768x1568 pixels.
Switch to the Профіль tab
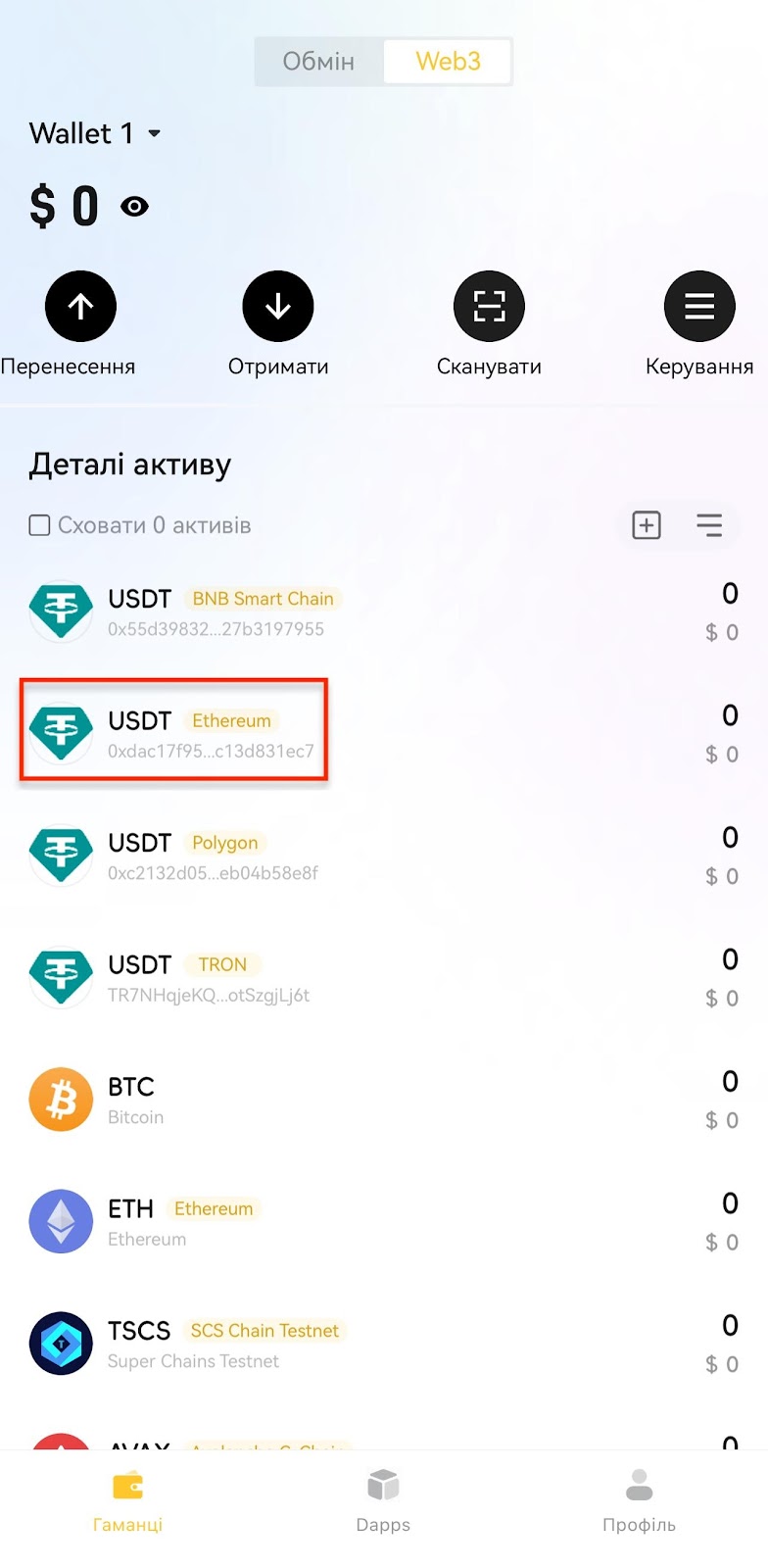coord(639,1500)
